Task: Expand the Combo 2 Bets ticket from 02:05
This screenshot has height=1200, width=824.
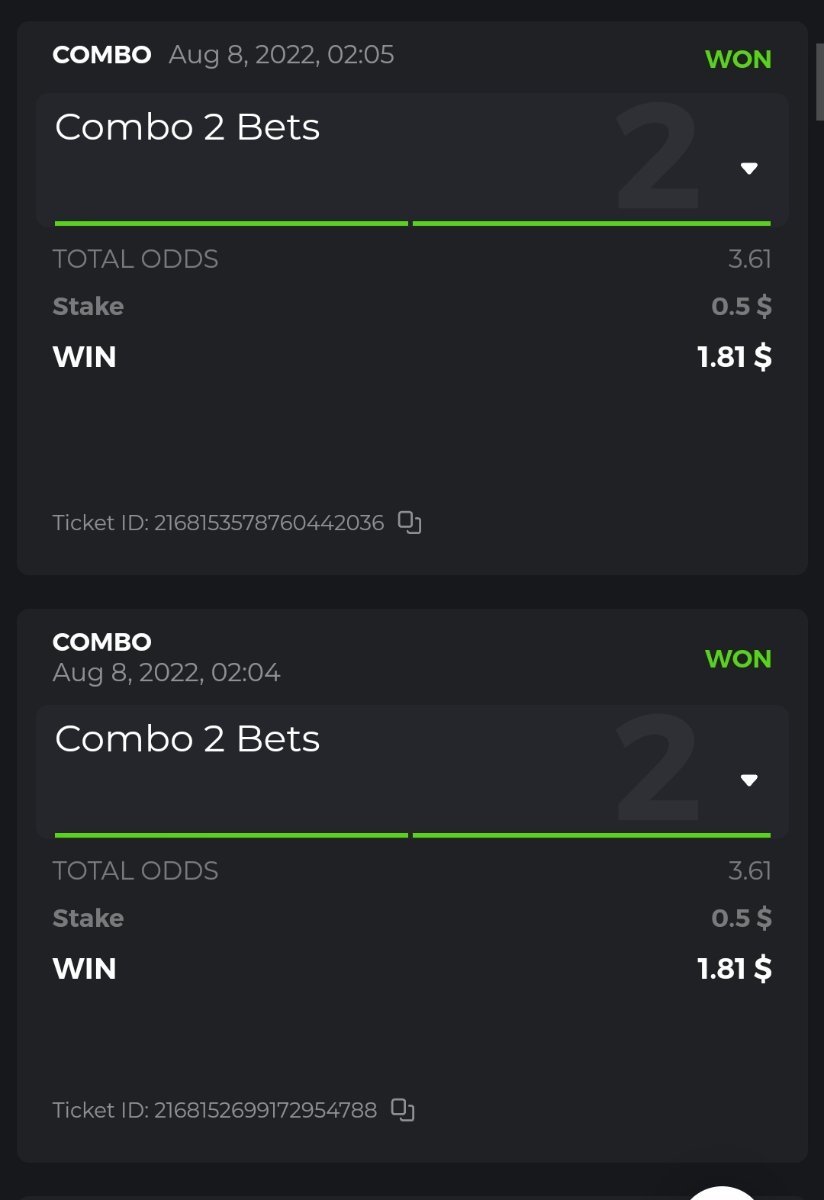Action: tap(749, 168)
